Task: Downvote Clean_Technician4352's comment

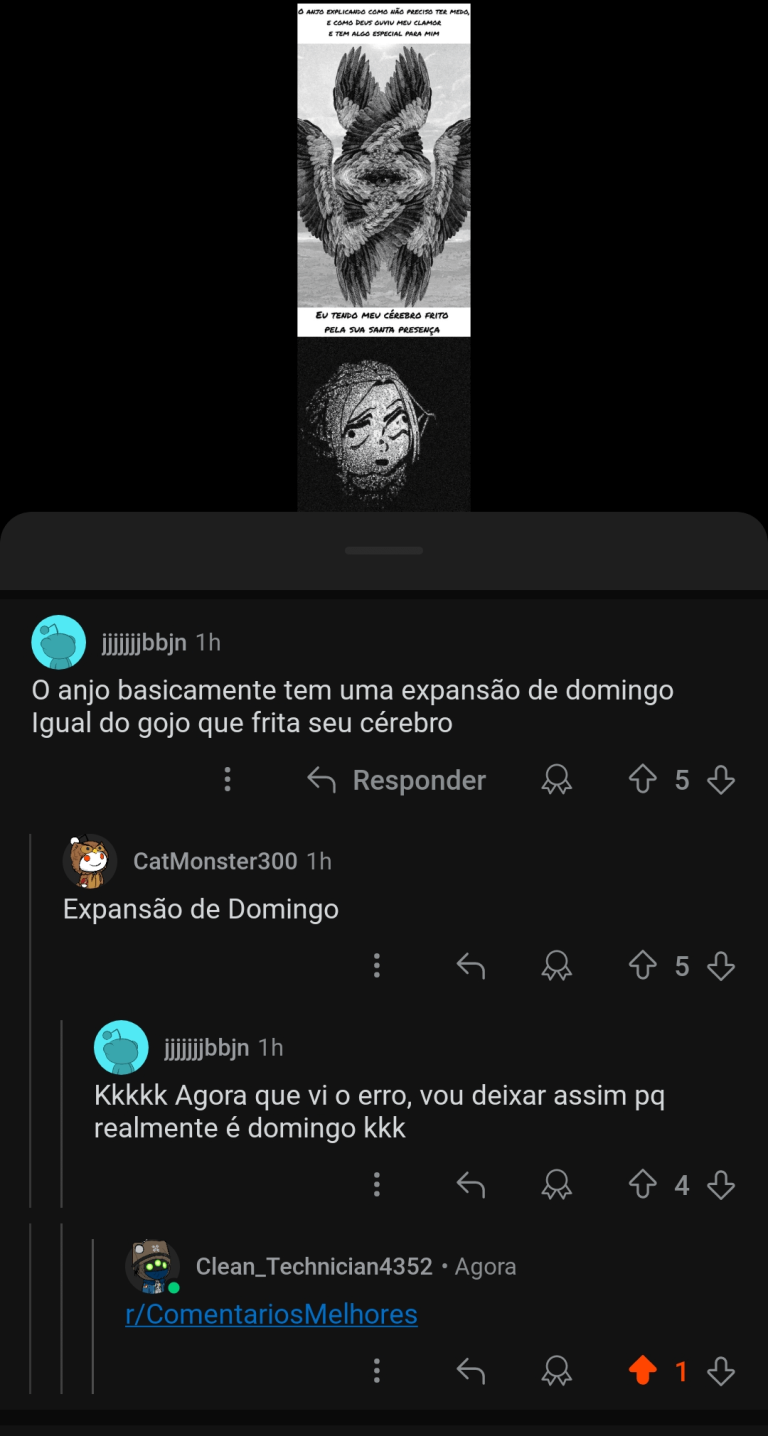Action: coord(721,1372)
